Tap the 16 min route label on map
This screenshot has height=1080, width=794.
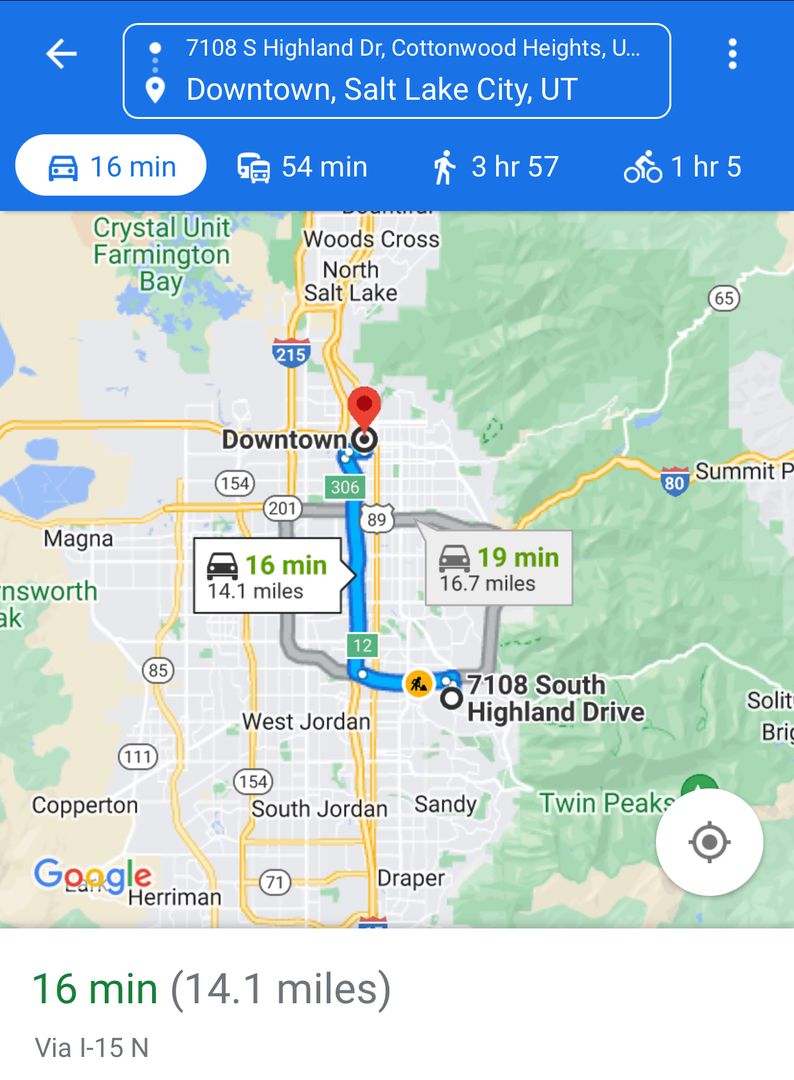tap(267, 576)
